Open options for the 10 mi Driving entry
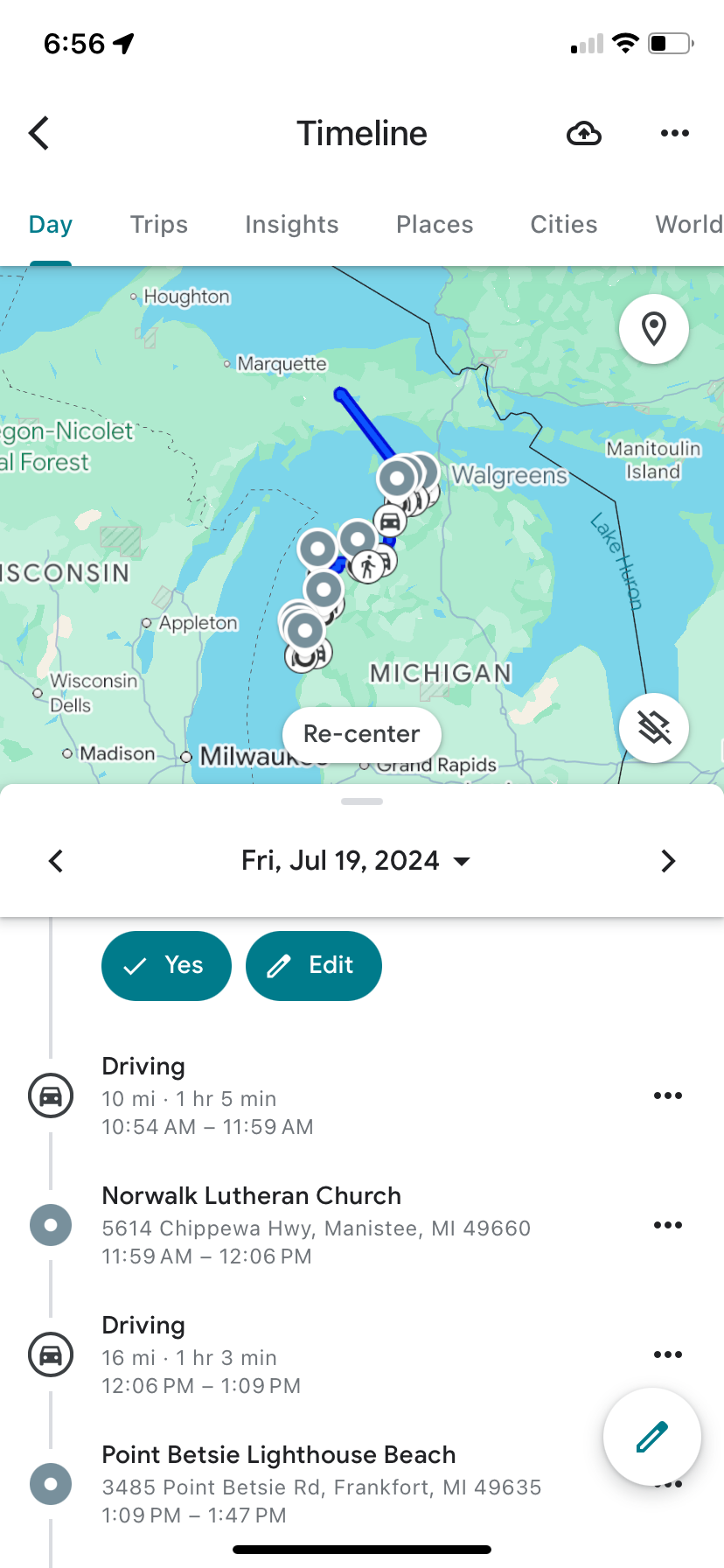724x1568 pixels. (667, 1095)
